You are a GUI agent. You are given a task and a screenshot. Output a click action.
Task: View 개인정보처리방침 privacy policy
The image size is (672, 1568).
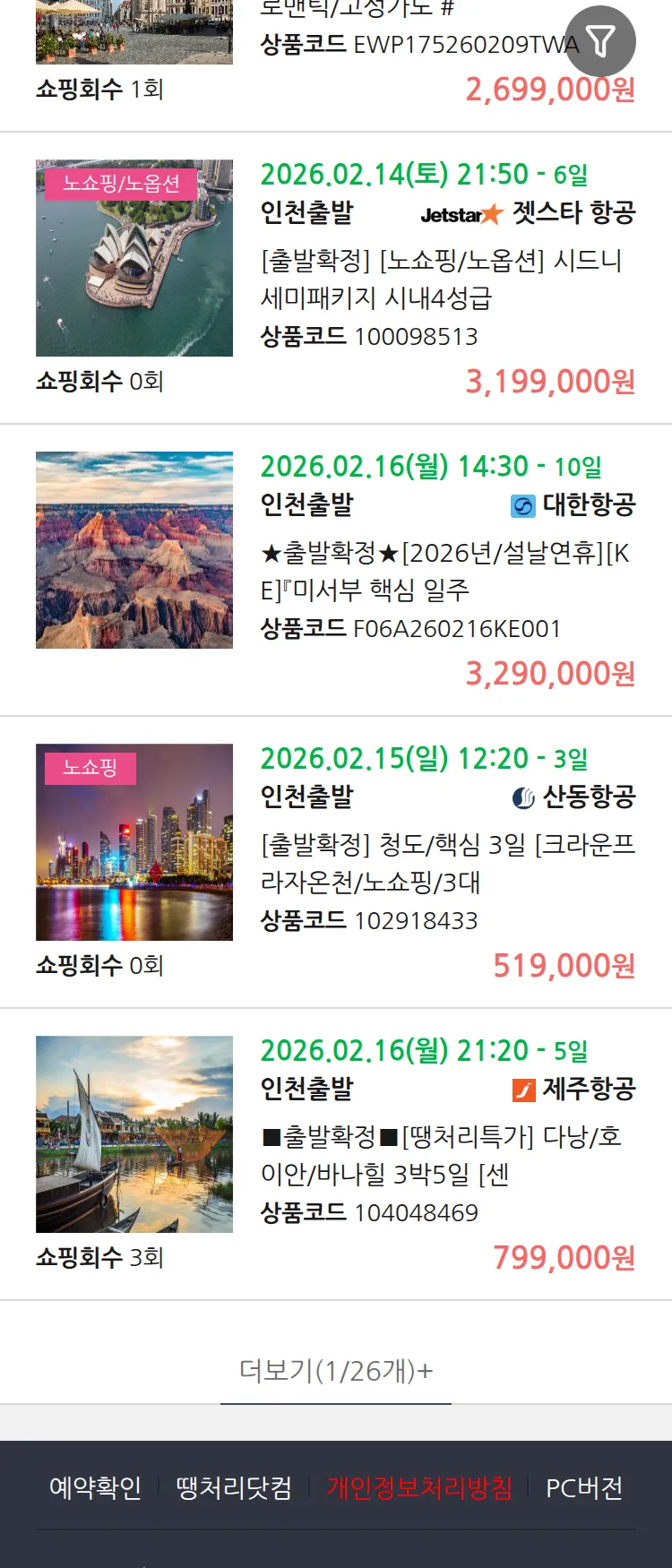pos(419,1488)
